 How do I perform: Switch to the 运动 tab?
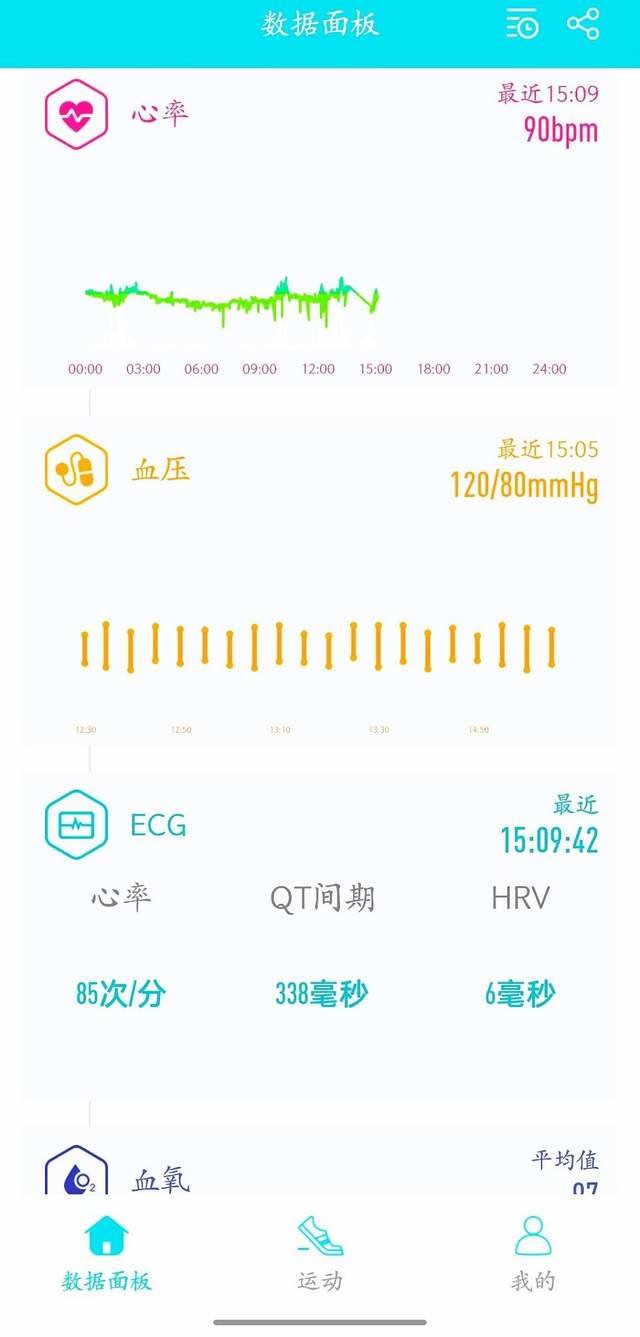click(320, 1254)
